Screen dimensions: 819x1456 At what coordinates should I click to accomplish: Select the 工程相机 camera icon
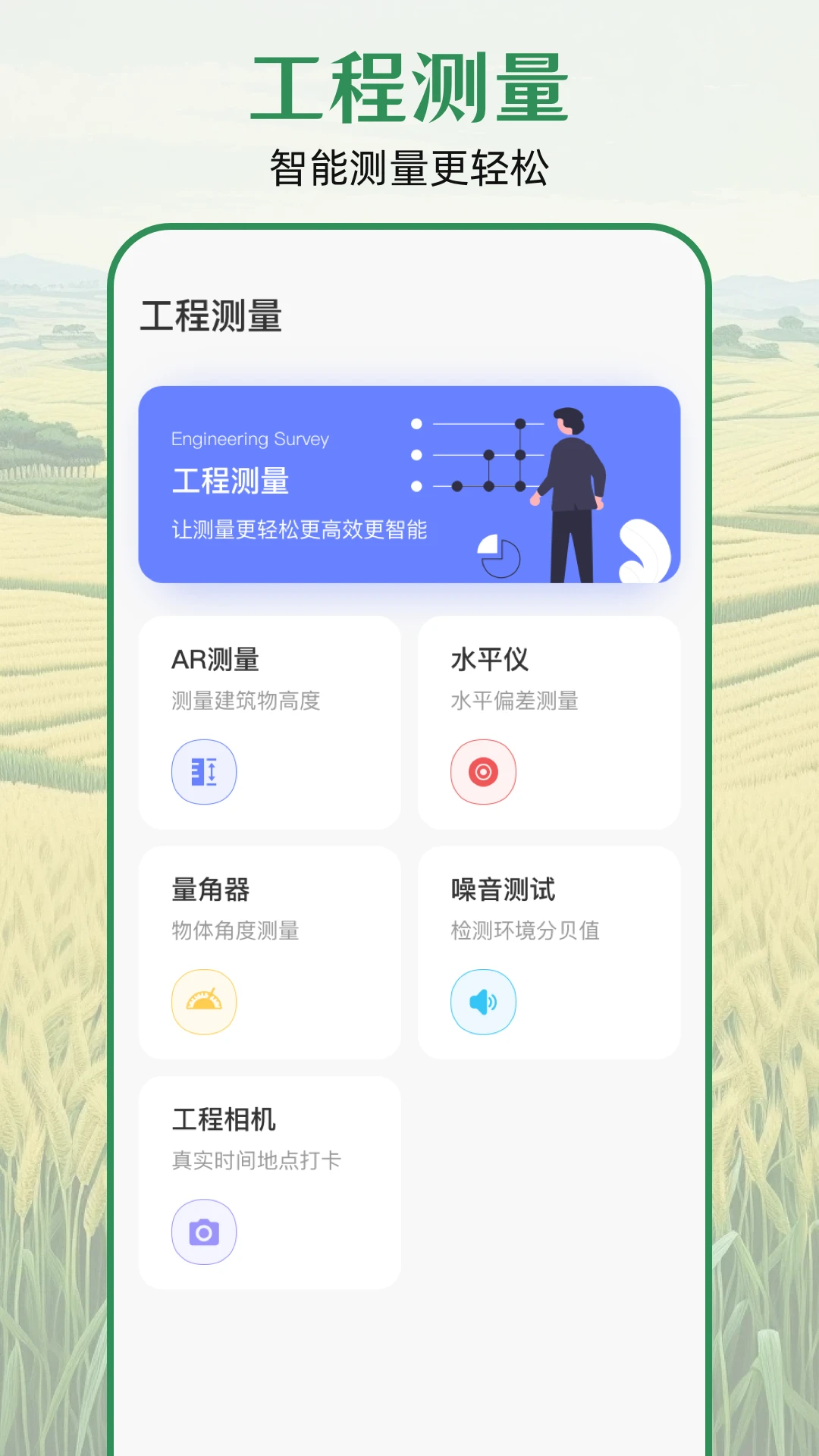click(203, 1232)
